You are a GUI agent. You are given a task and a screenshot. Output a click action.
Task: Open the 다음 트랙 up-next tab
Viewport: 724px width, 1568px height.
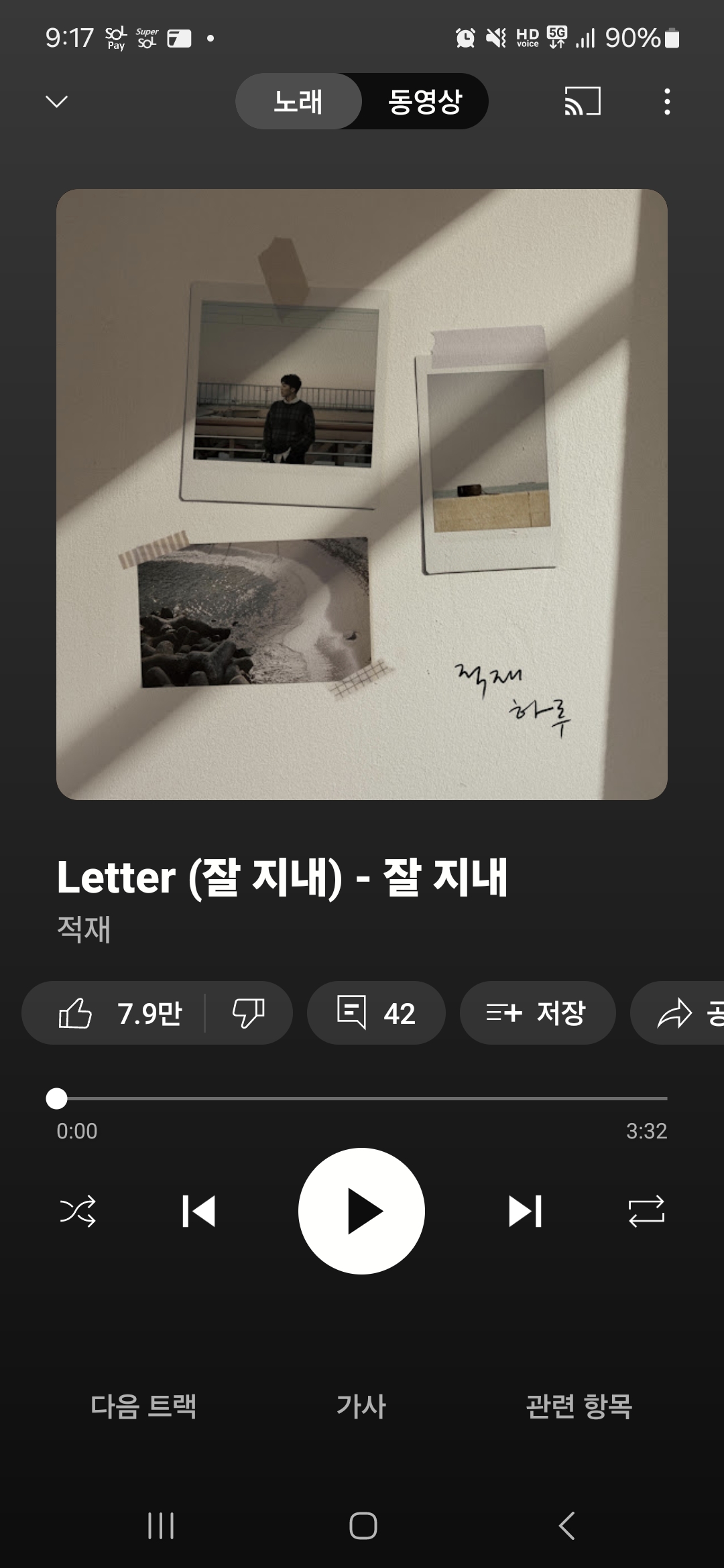click(143, 1406)
